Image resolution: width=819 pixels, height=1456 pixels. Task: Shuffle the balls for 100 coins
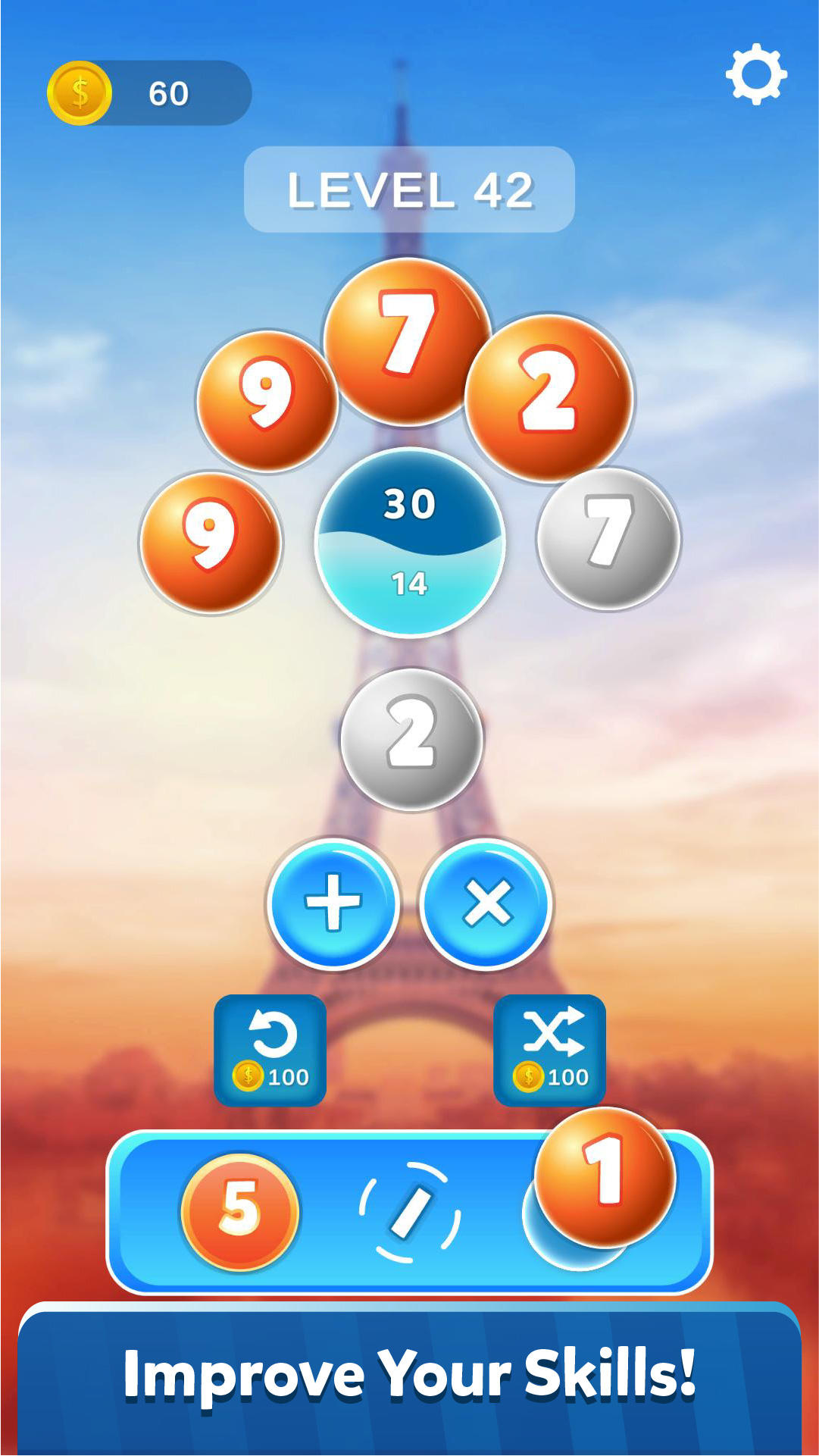pyautogui.click(x=549, y=1050)
